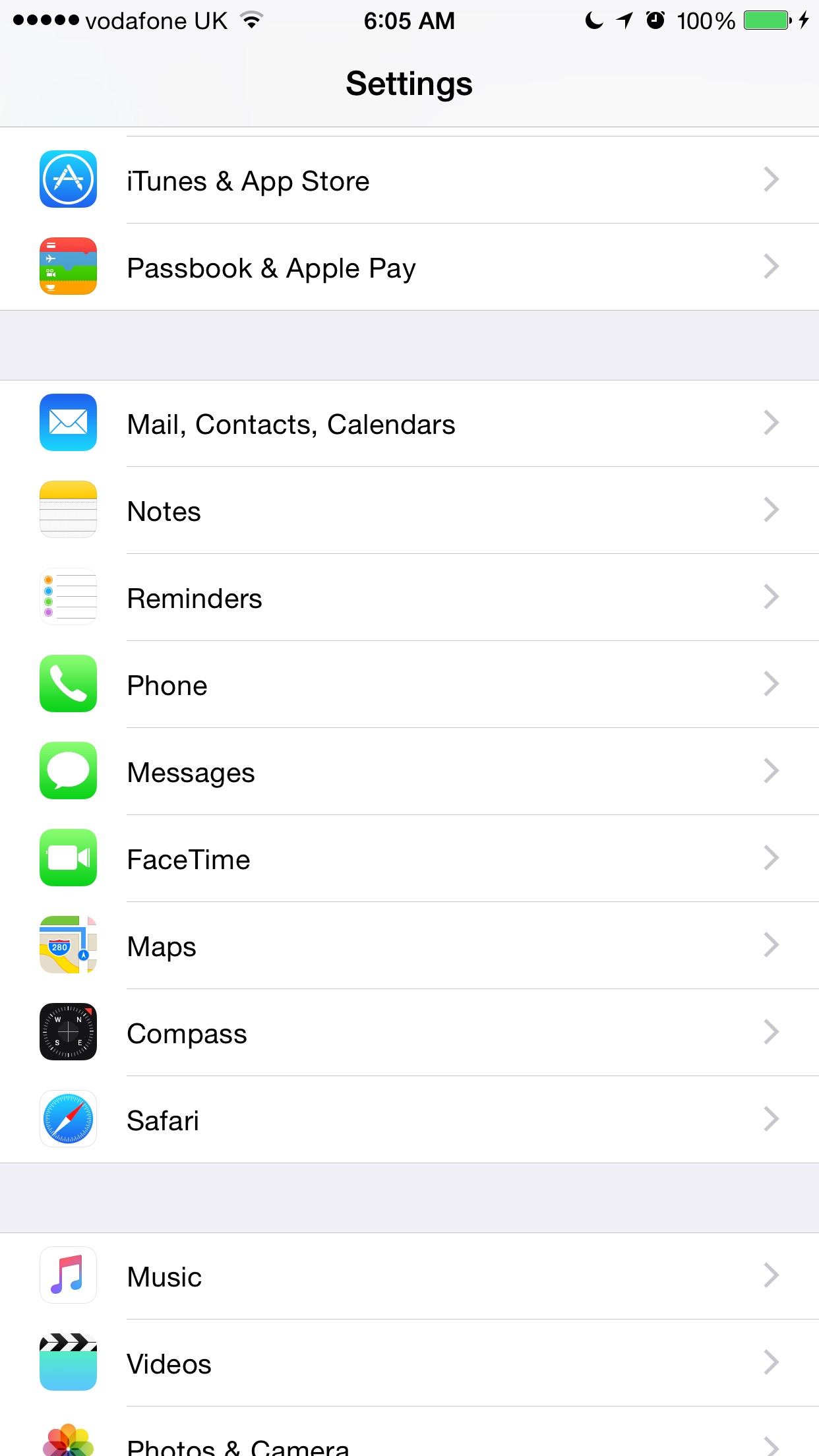Open Reminders settings
The width and height of the screenshot is (819, 1456).
[x=409, y=597]
